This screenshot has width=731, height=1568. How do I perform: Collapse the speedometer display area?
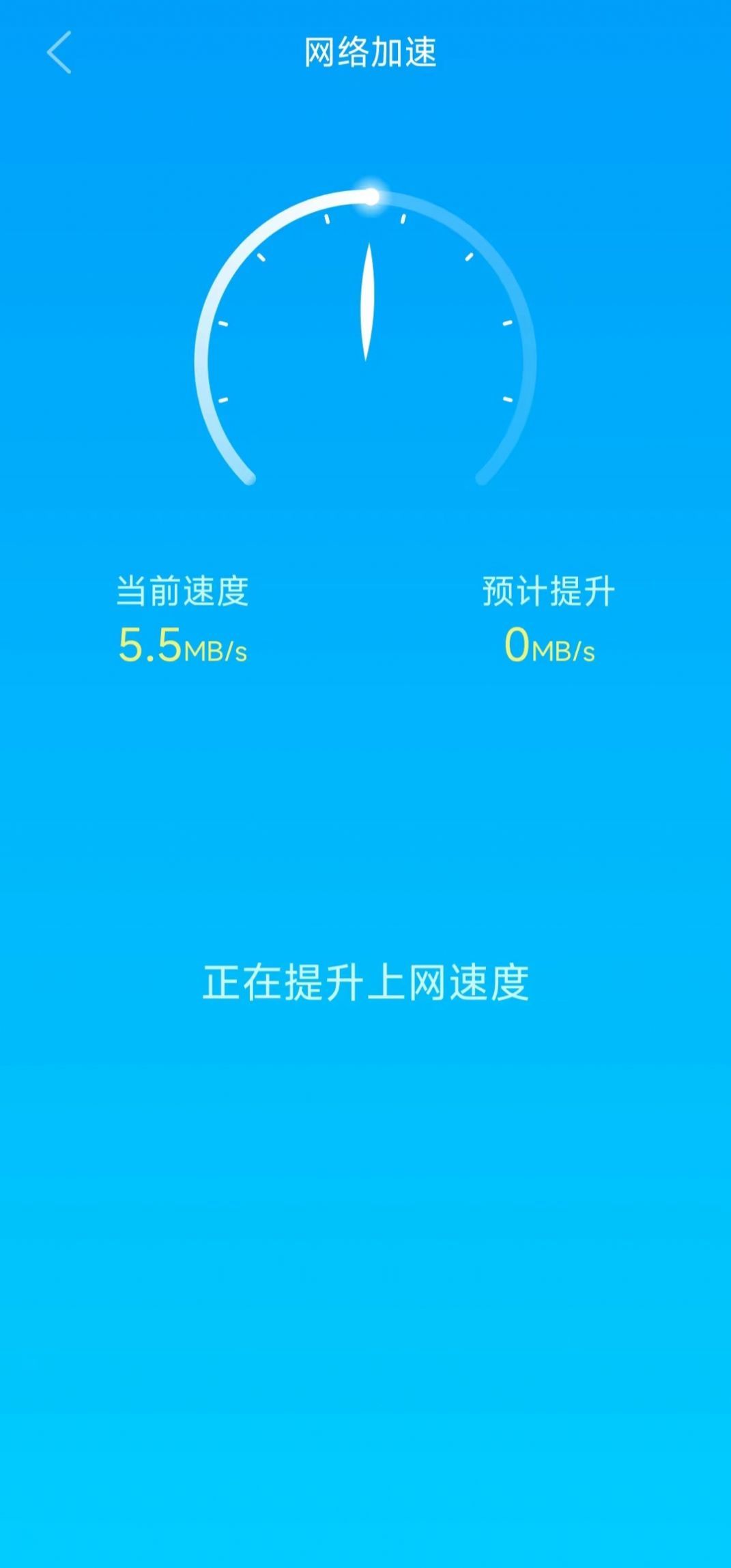coord(367,328)
